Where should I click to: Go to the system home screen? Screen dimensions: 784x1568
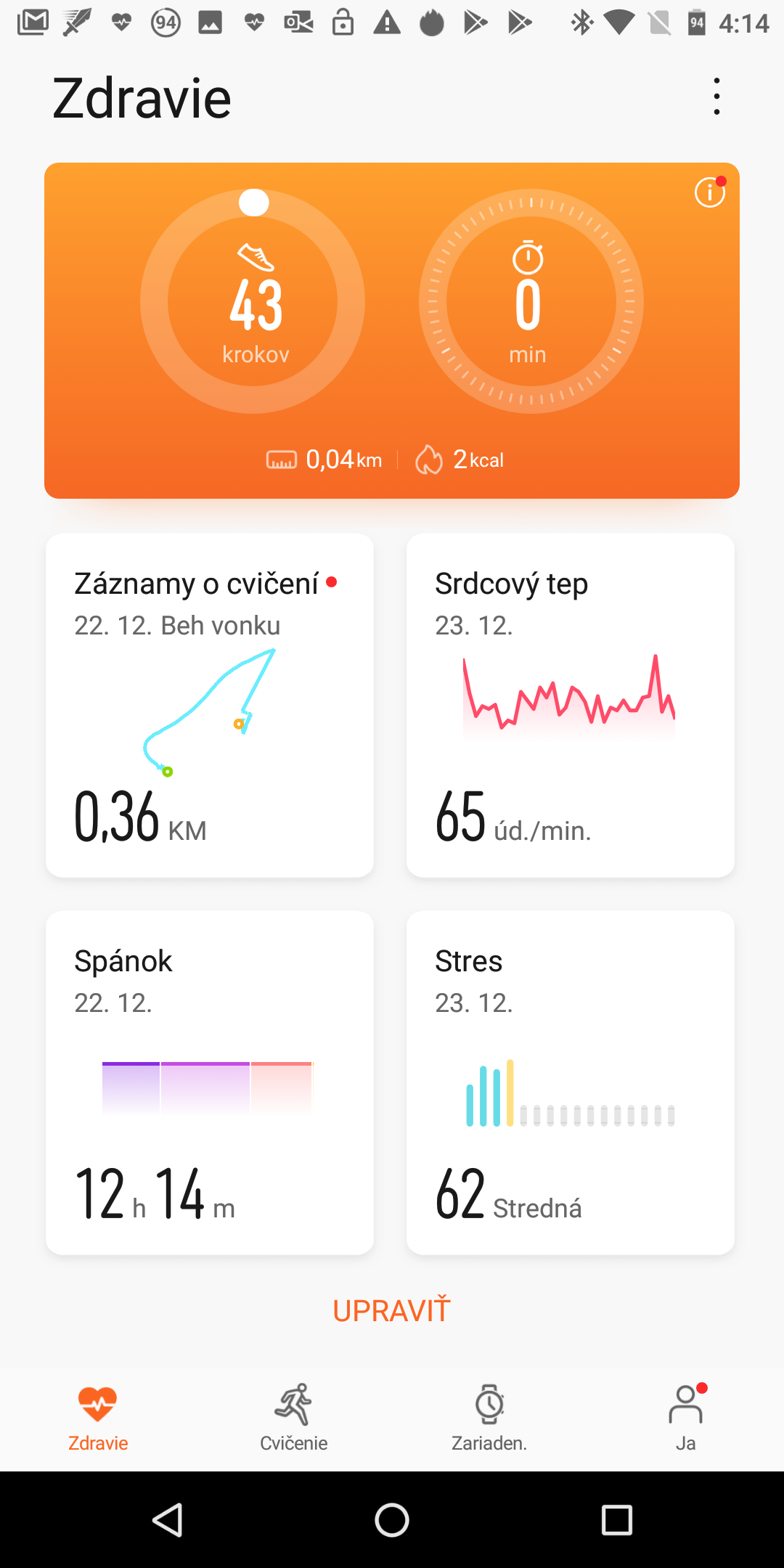click(392, 1519)
